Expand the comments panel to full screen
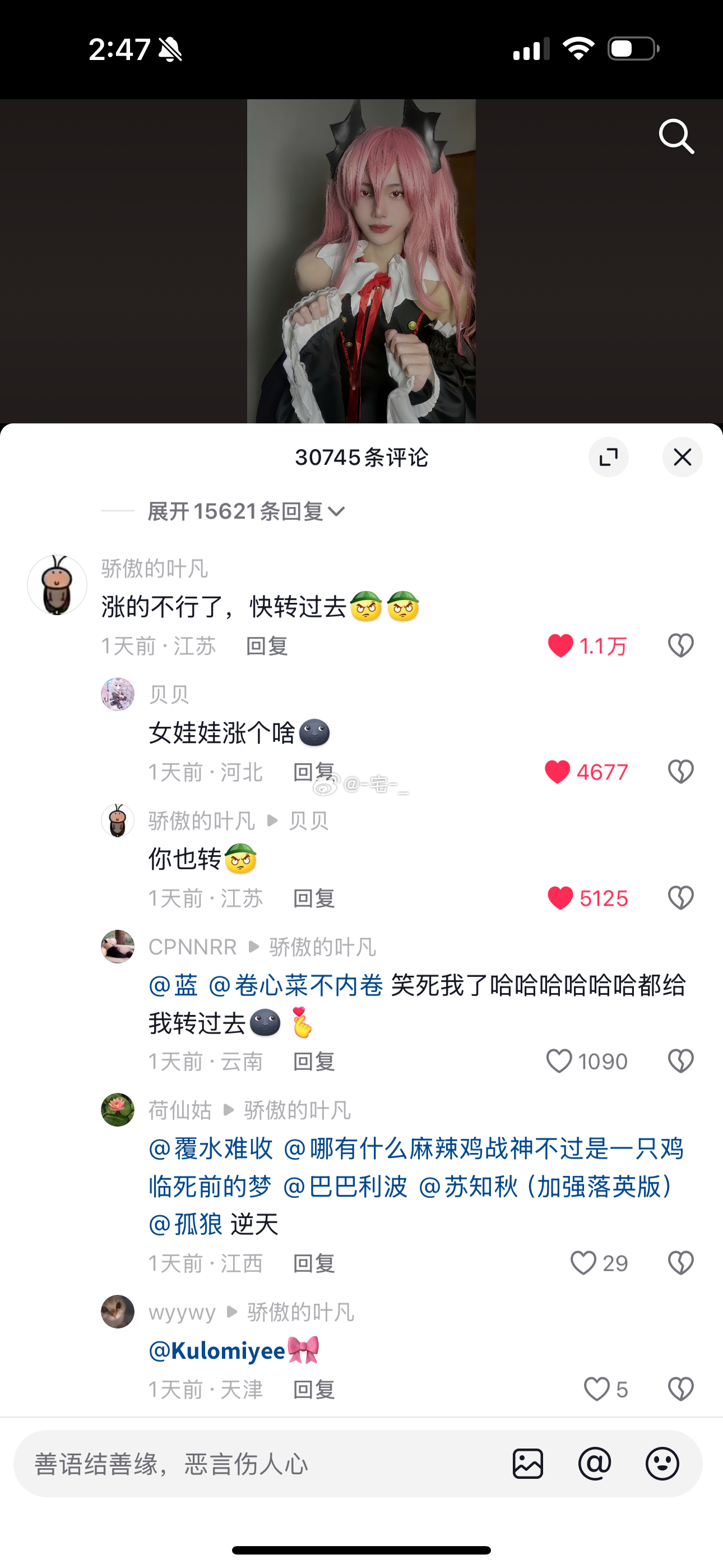The width and height of the screenshot is (723, 1568). (x=608, y=457)
